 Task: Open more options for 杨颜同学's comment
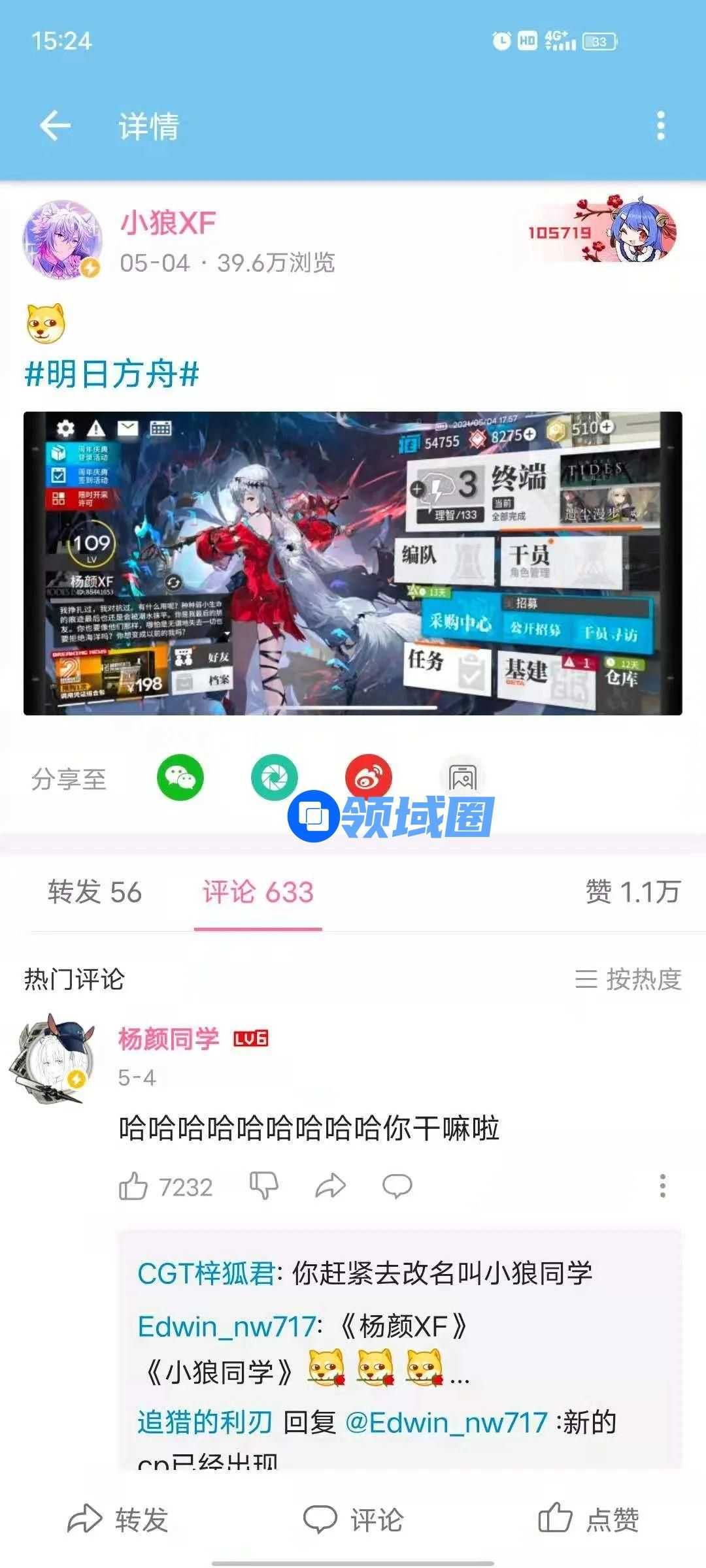click(x=662, y=1185)
